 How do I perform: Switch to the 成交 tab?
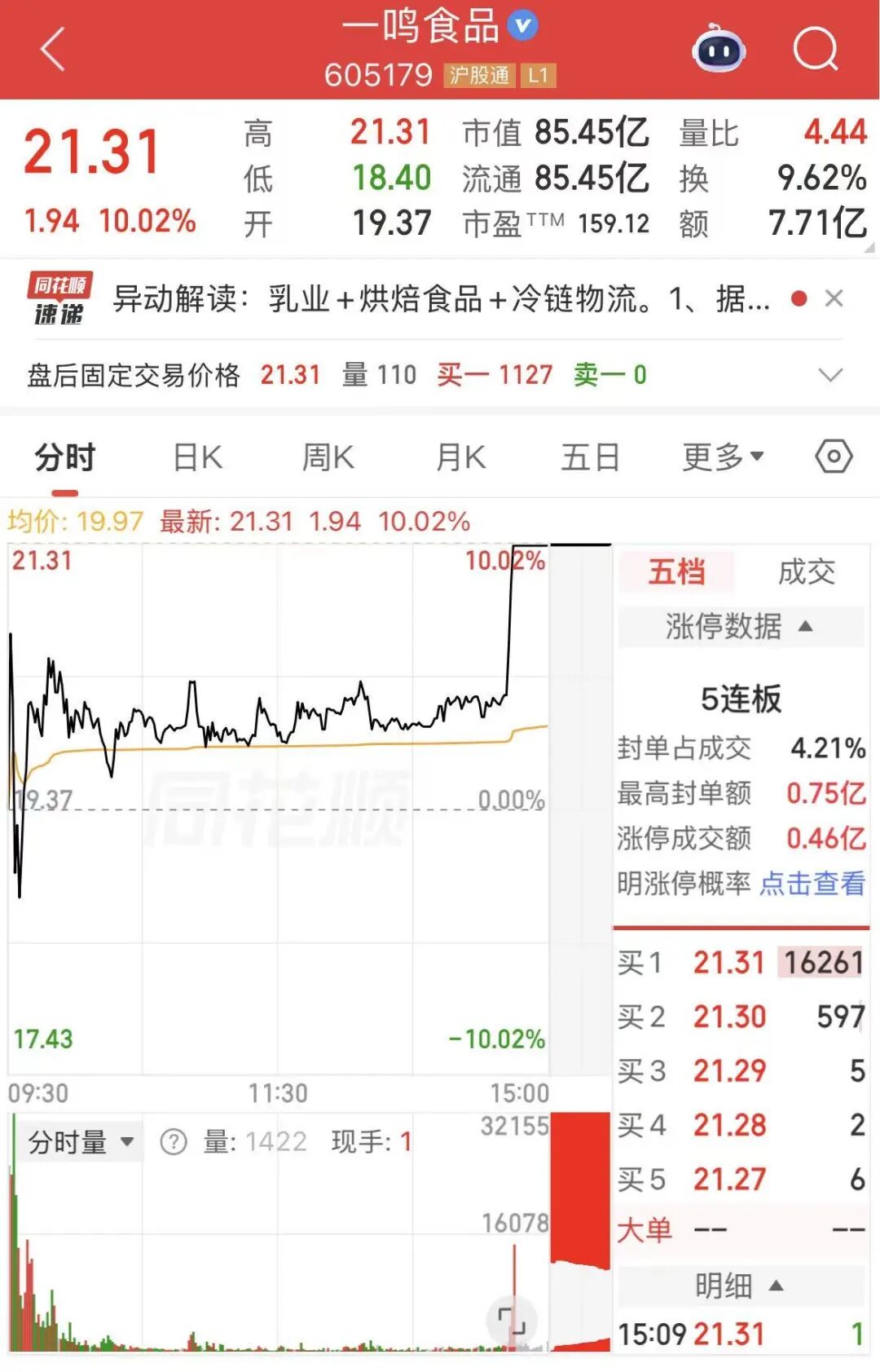(x=806, y=571)
